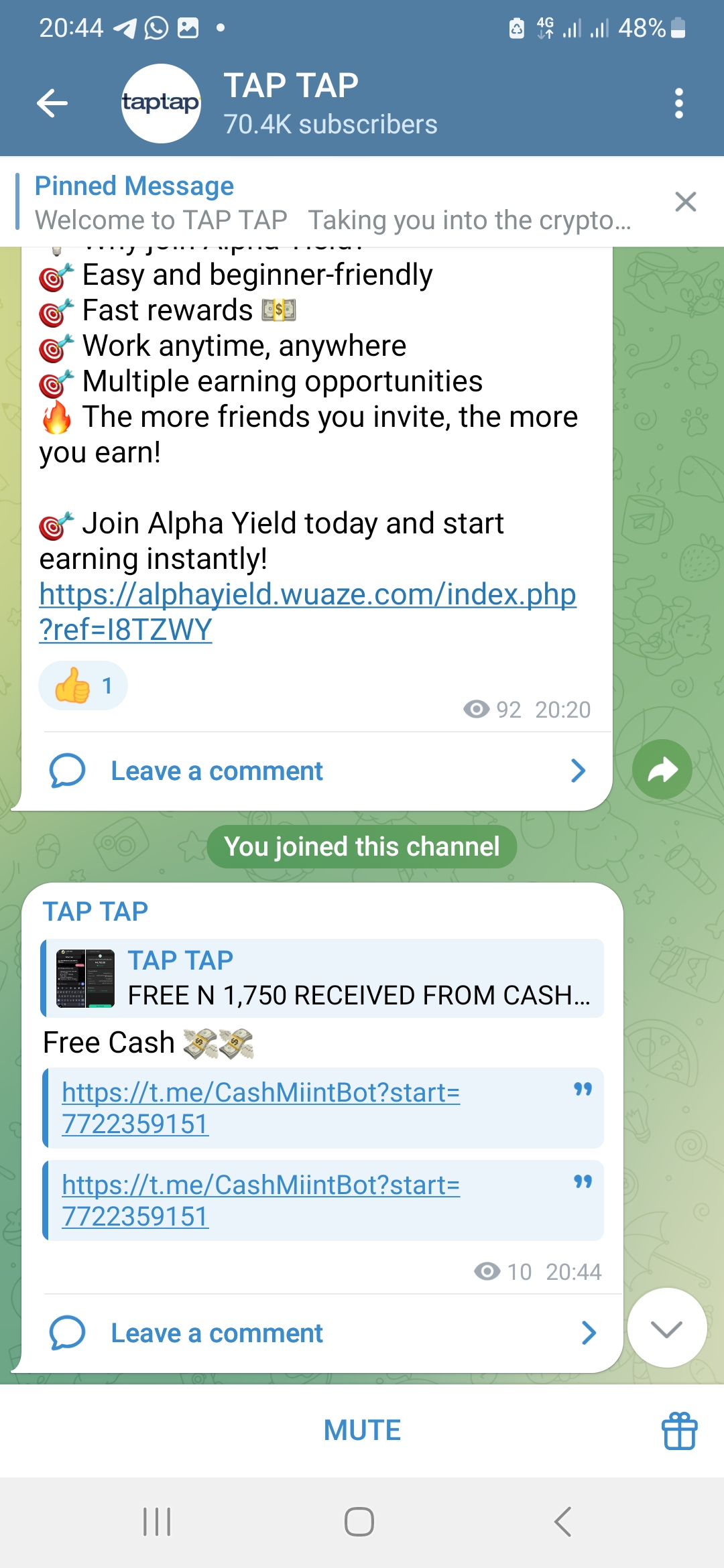Jump to the latest messages
The width and height of the screenshot is (724, 1568).
[666, 1328]
